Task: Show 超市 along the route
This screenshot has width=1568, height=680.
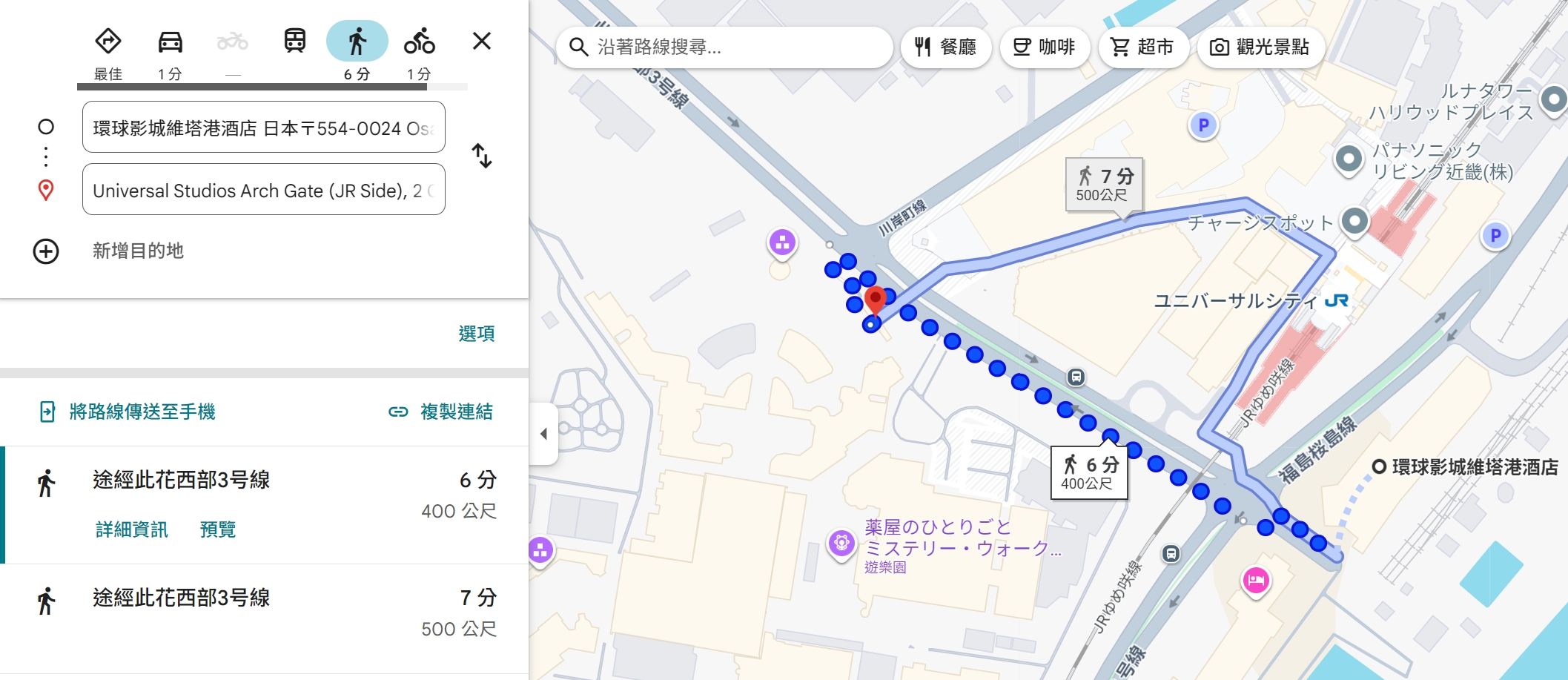Action: 1142,47
